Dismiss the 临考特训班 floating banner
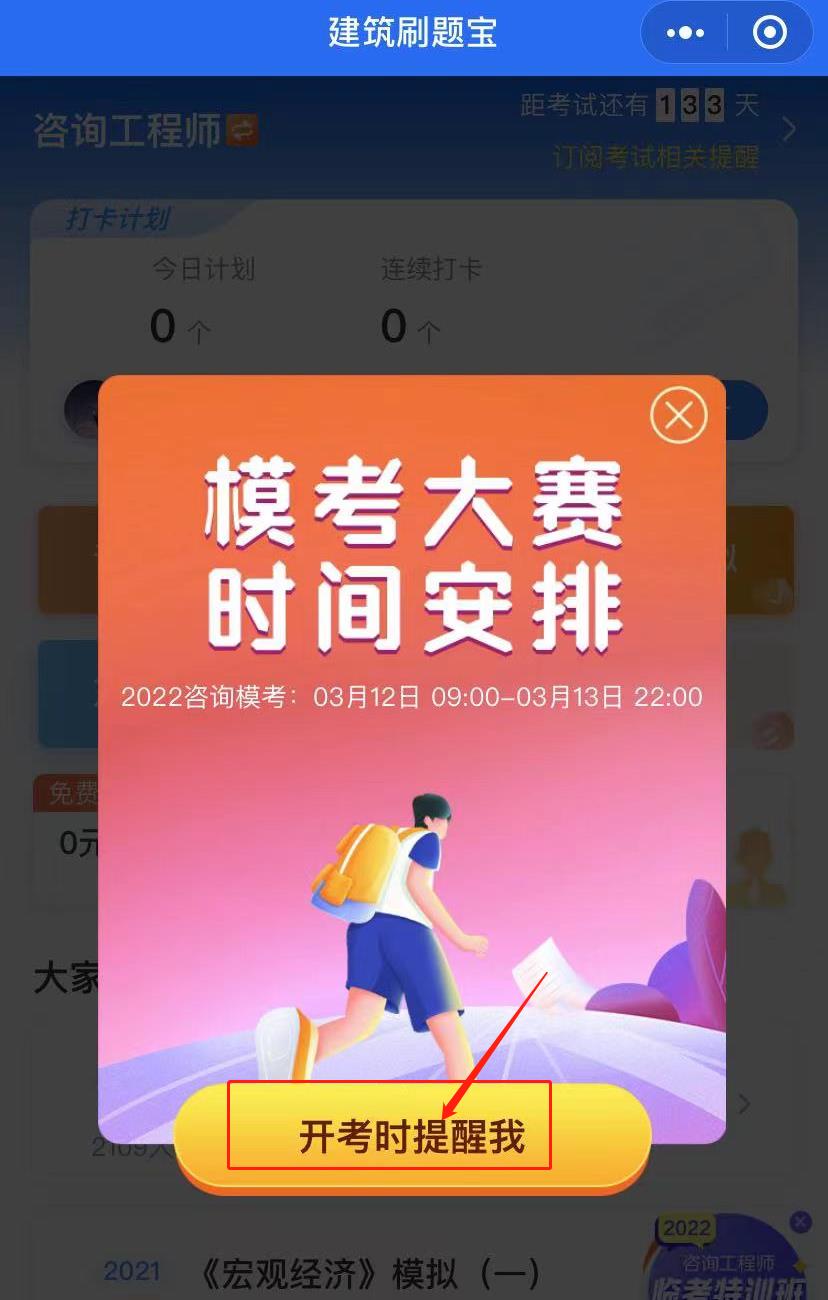Viewport: 828px width, 1300px height. pos(800,1221)
